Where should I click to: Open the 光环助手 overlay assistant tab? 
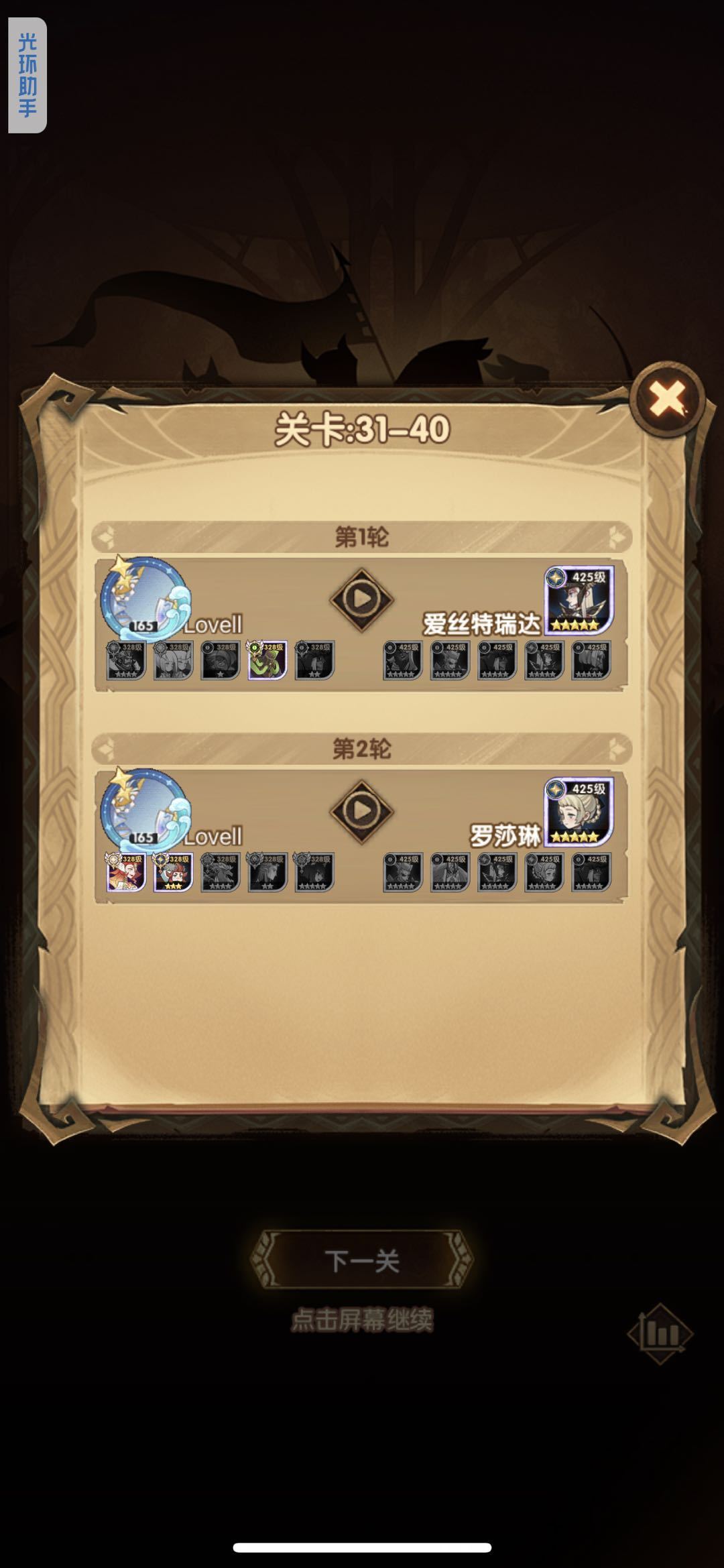[27, 74]
